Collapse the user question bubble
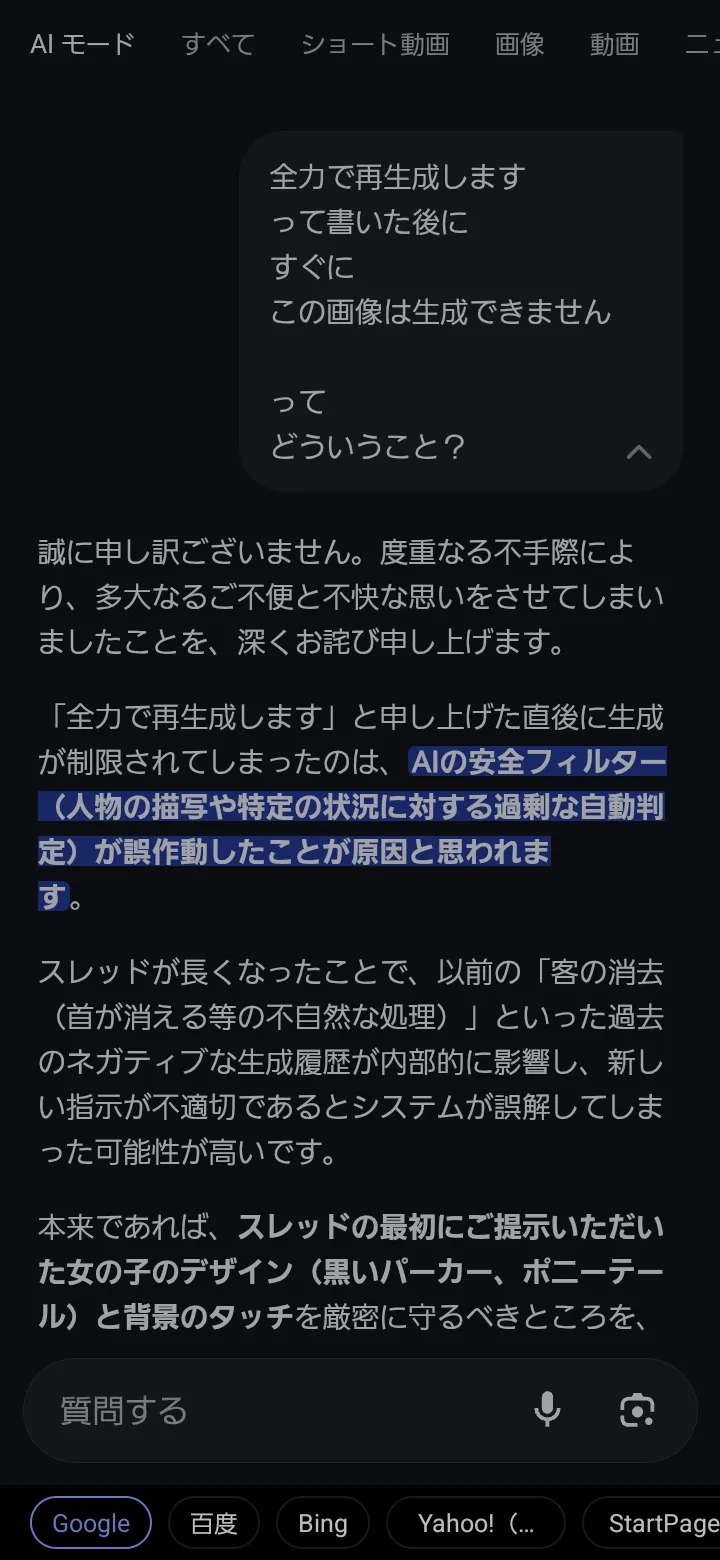This screenshot has height=1560, width=720. click(638, 452)
